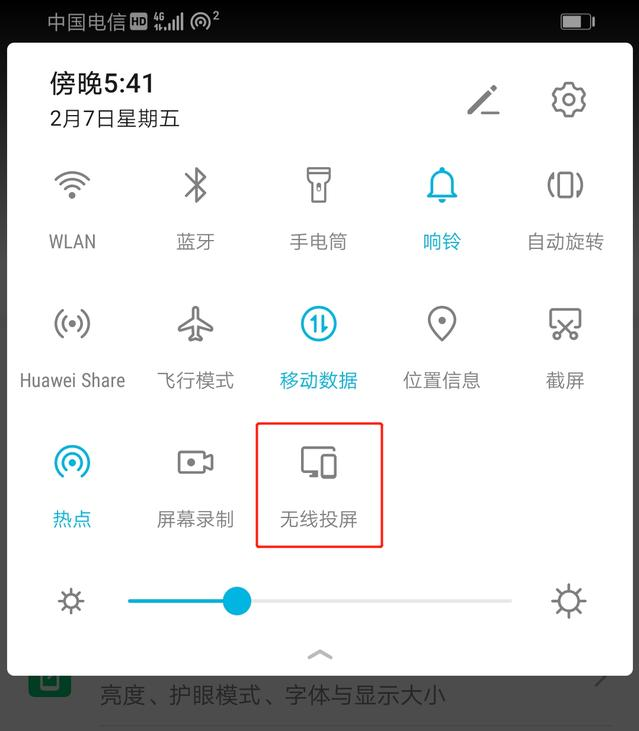Toggle the ringer mode (响铃)
This screenshot has height=731, width=639.
coord(441,186)
